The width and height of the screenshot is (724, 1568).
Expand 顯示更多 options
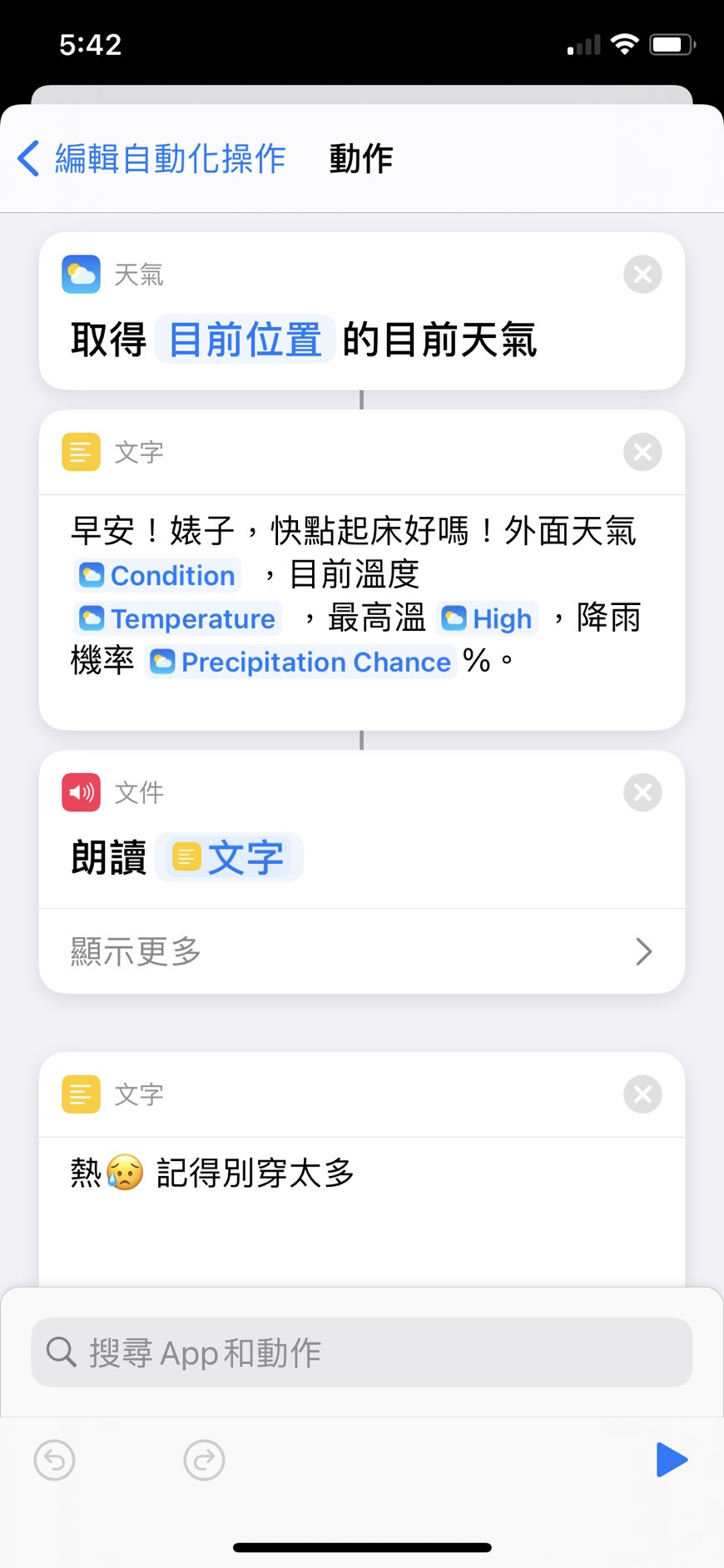[361, 951]
